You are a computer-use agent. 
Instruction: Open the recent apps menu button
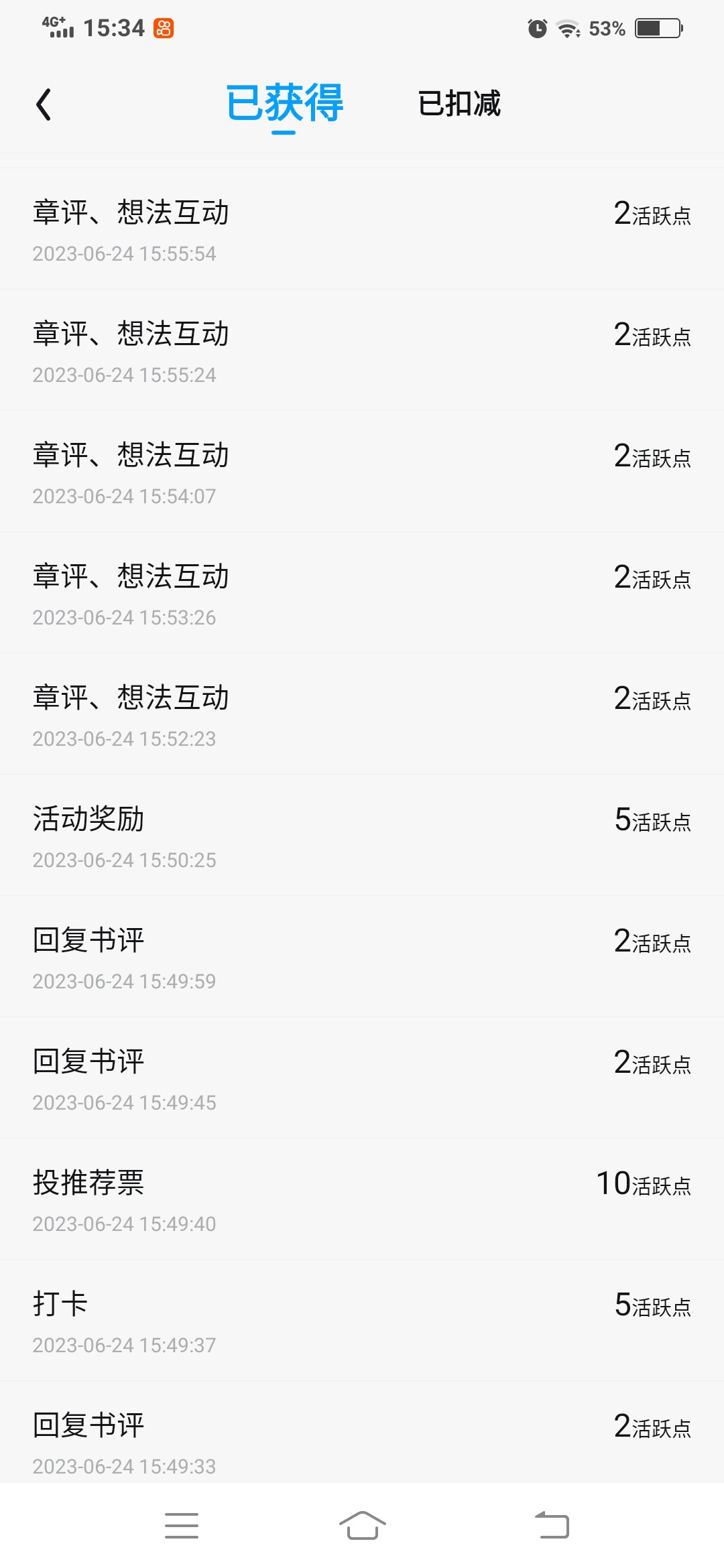pyautogui.click(x=182, y=1525)
